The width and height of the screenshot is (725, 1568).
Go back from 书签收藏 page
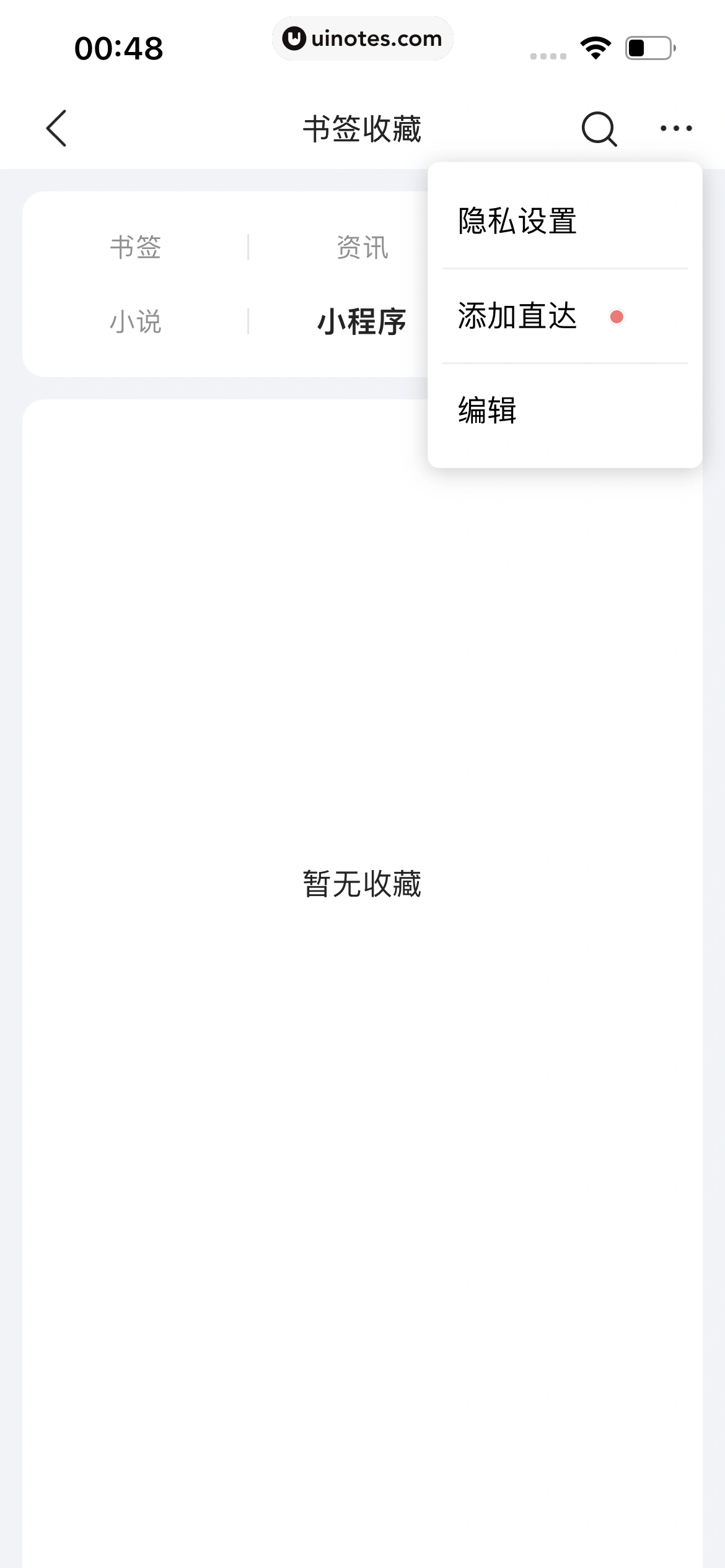56,129
